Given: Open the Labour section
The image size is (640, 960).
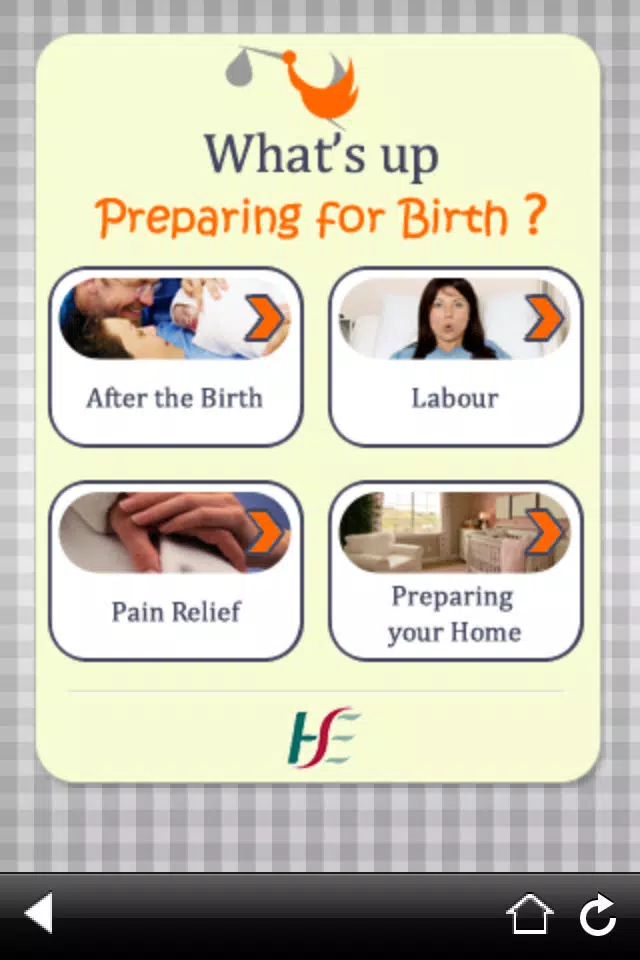Looking at the screenshot, I should coord(455,356).
